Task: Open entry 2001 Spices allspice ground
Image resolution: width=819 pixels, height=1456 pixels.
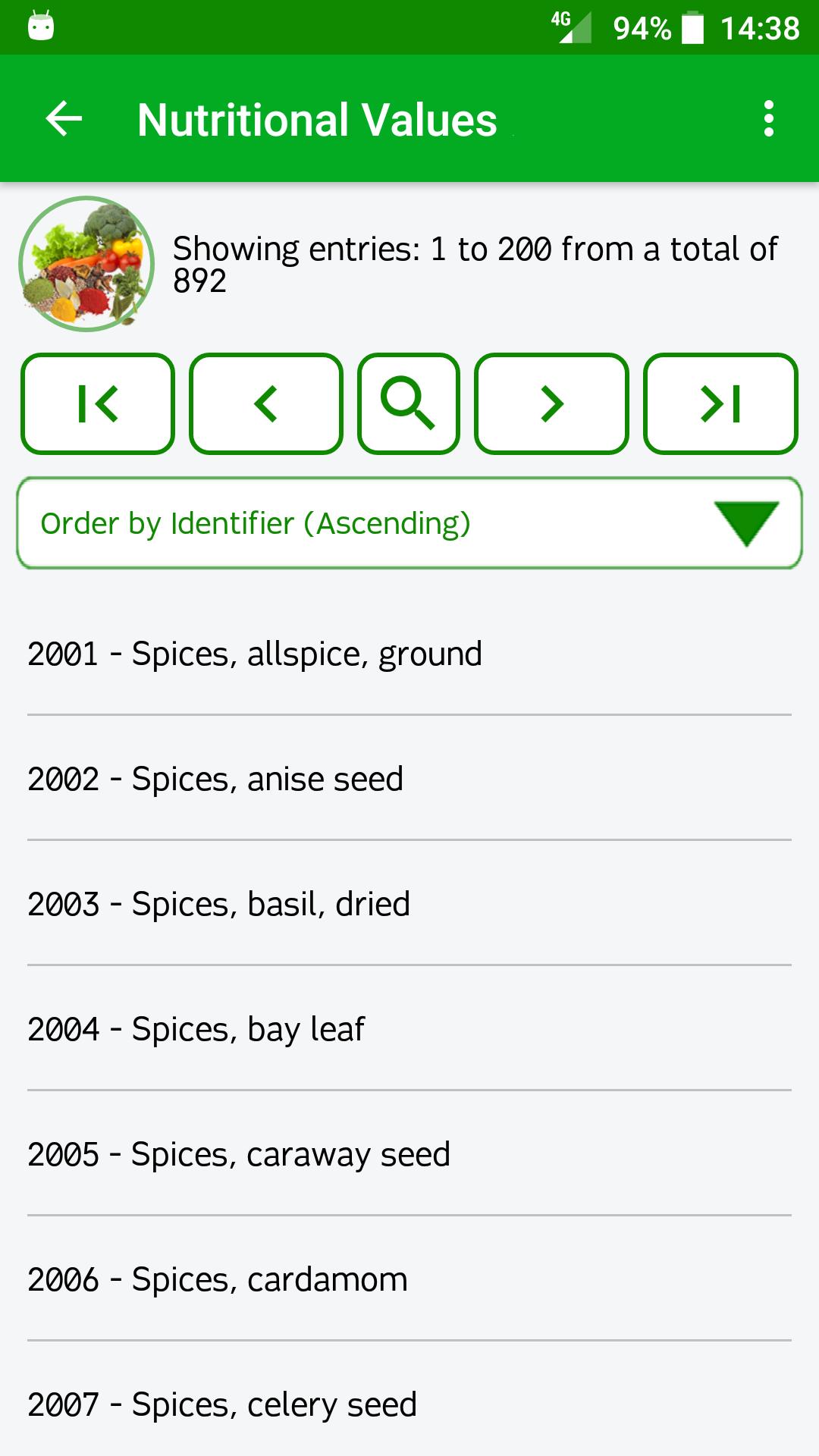Action: 254,652
